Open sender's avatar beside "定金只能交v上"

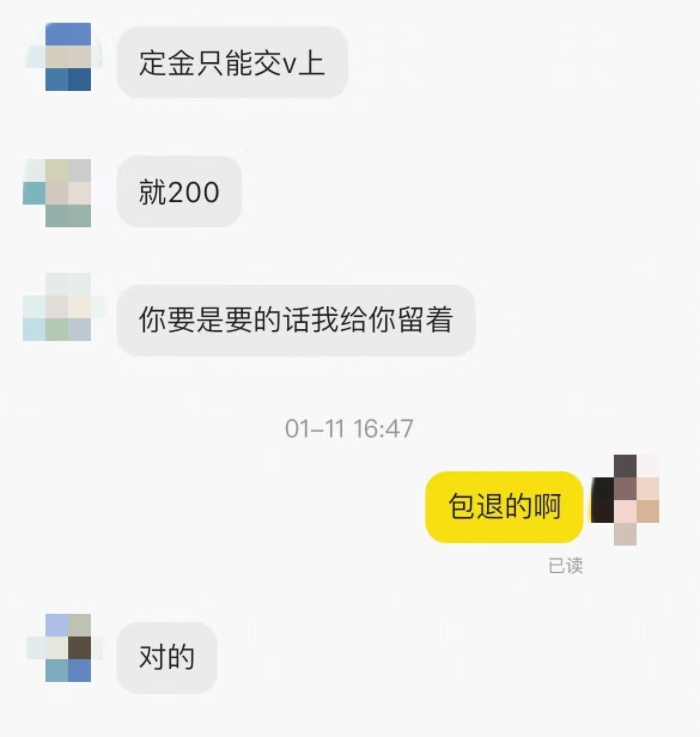(57, 57)
